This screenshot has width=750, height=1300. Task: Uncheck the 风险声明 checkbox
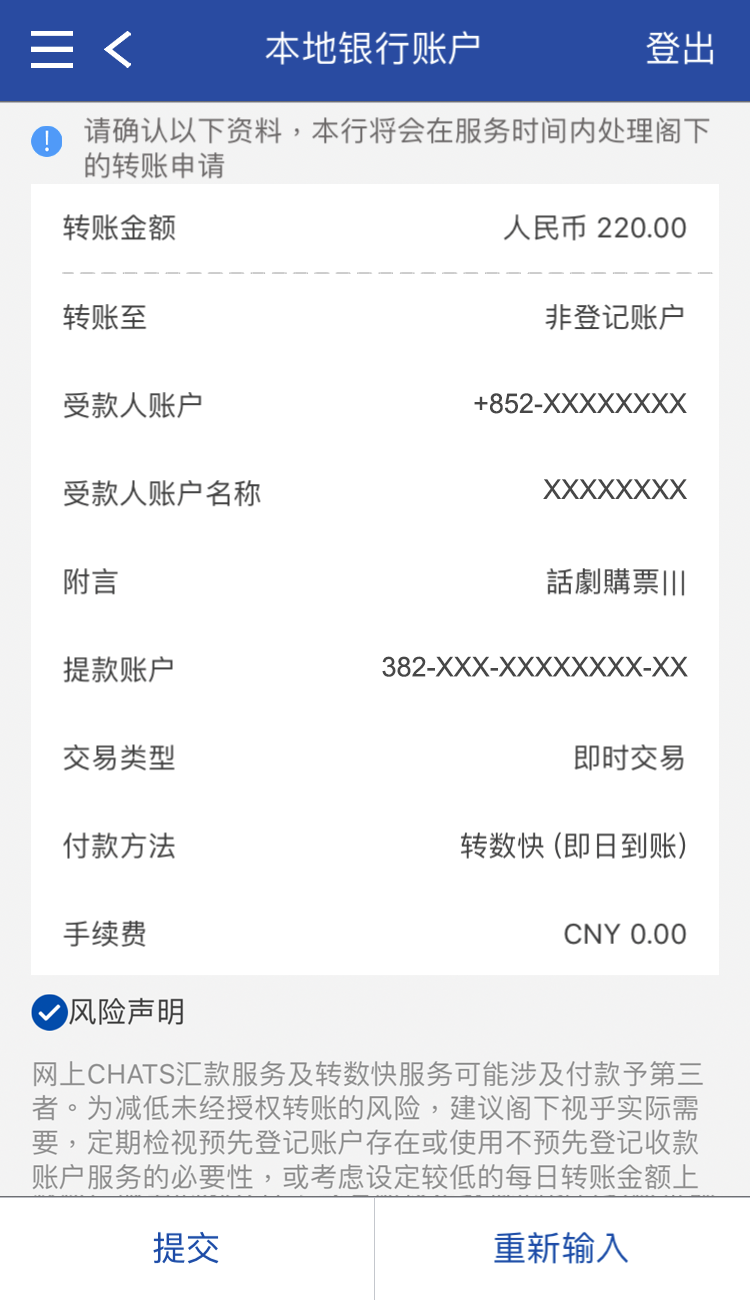coord(49,1012)
